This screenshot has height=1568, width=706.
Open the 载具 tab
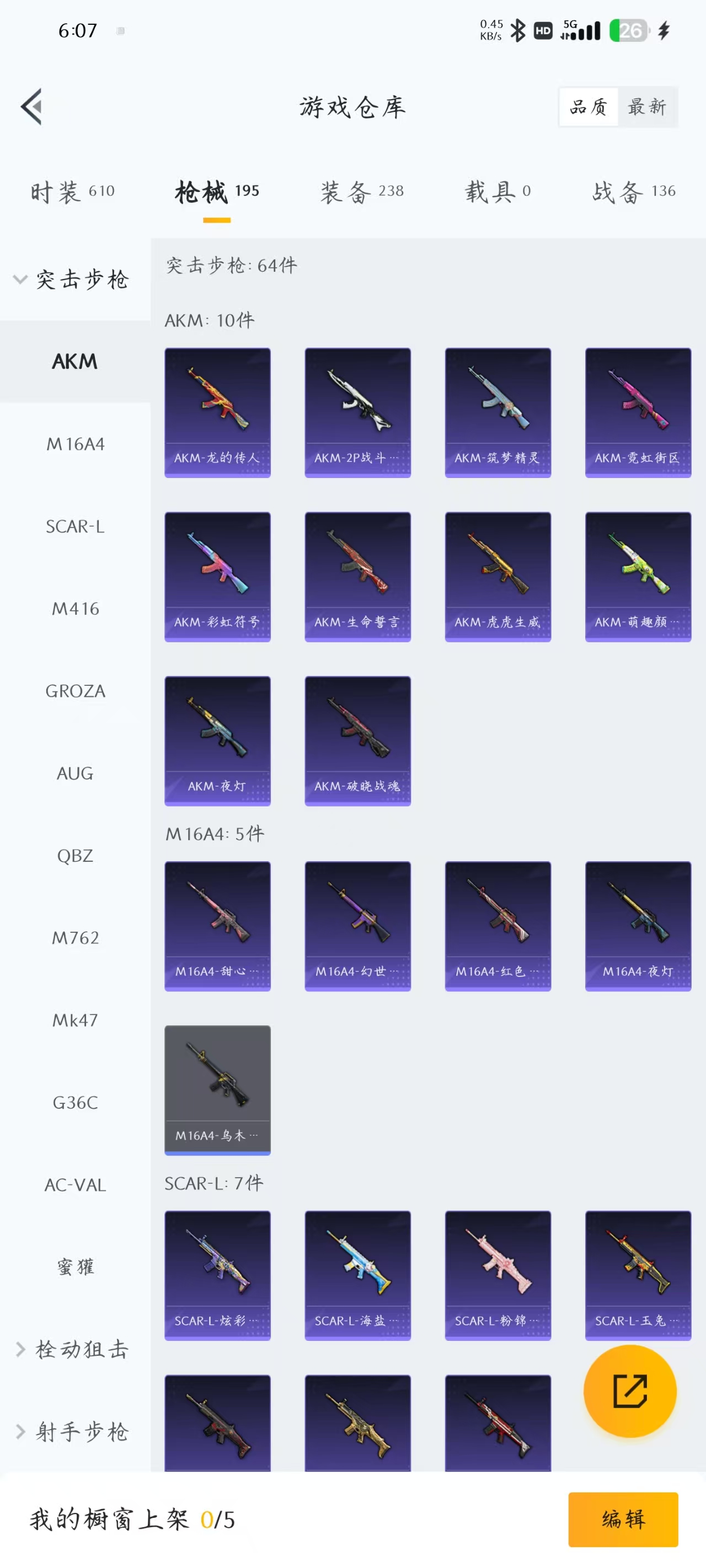pos(498,192)
